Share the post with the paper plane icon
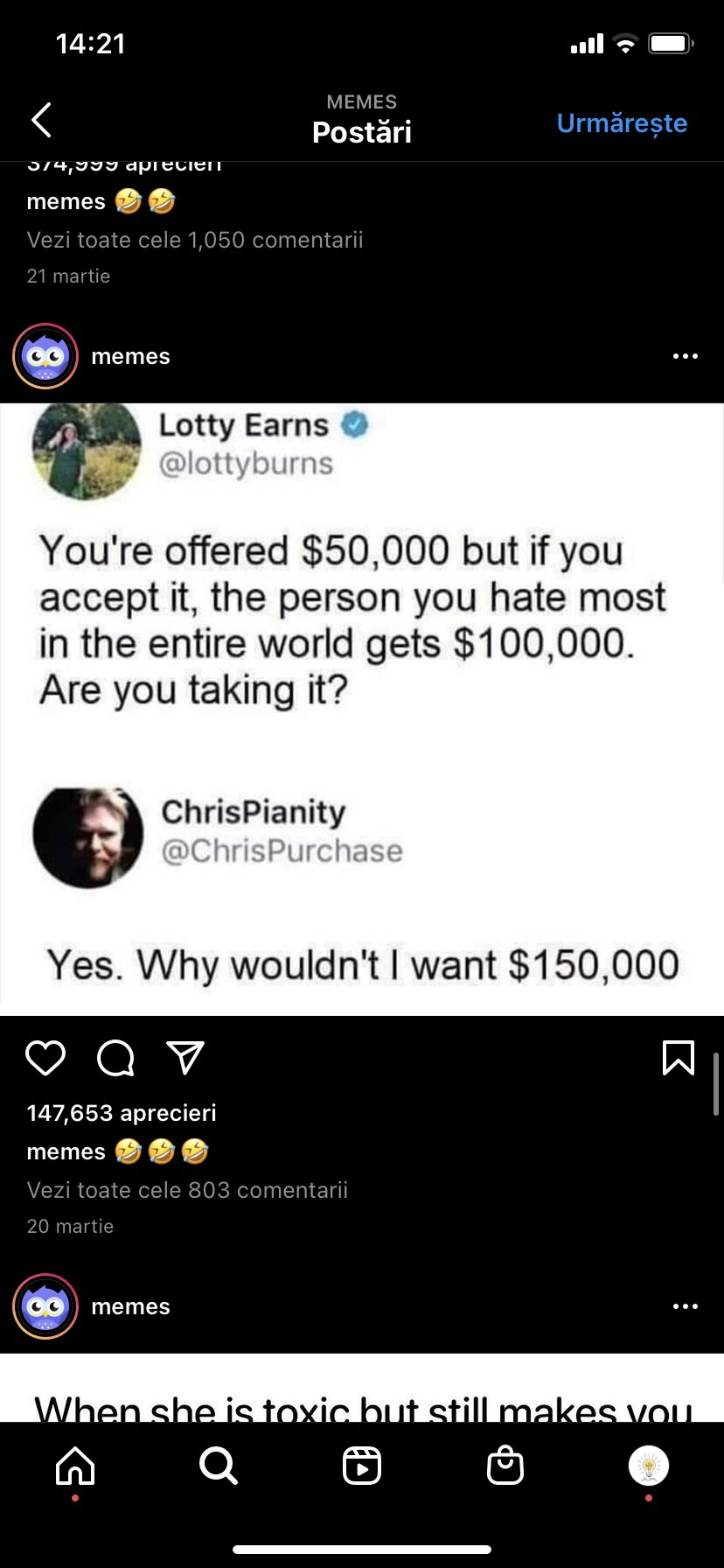Screen dimensions: 724x1568 pos(185,1058)
